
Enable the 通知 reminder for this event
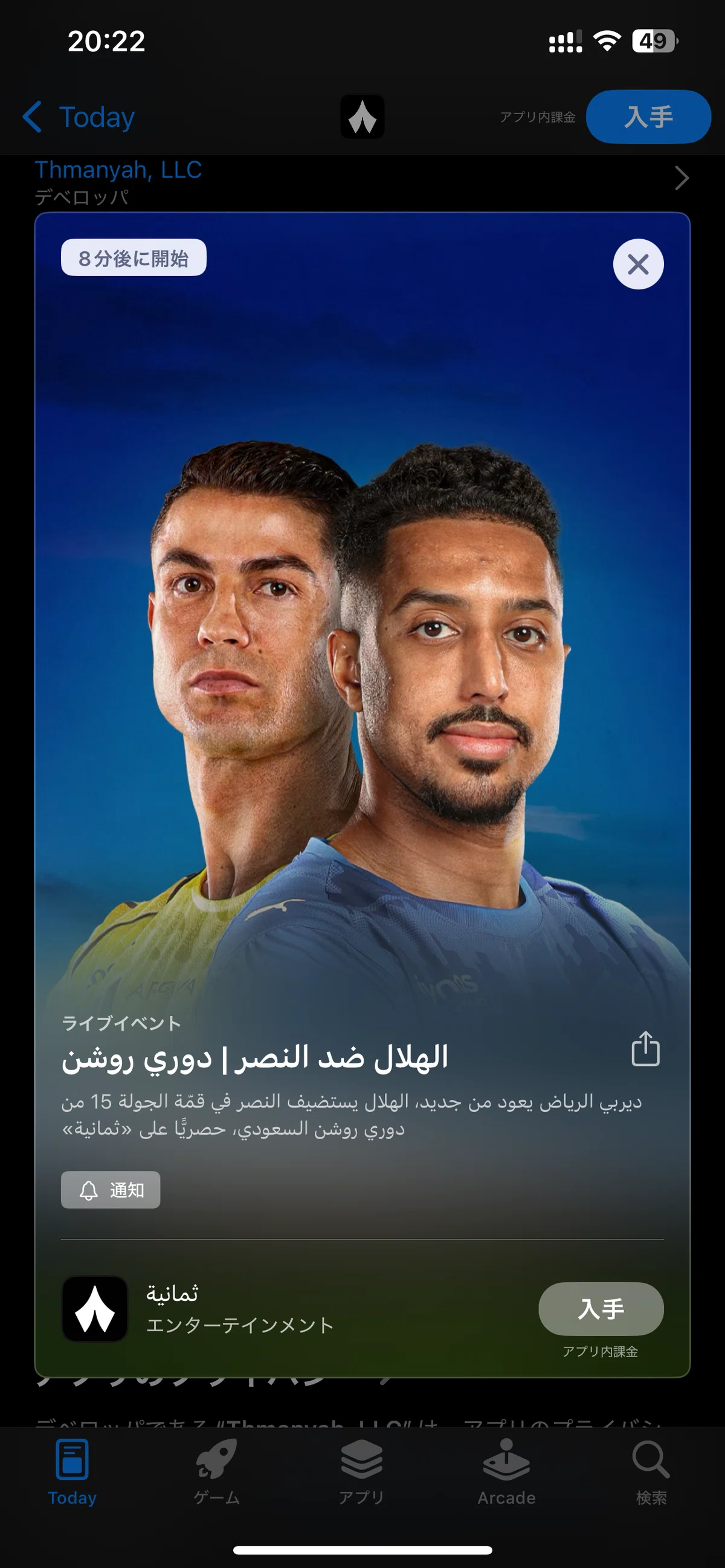pos(111,1190)
